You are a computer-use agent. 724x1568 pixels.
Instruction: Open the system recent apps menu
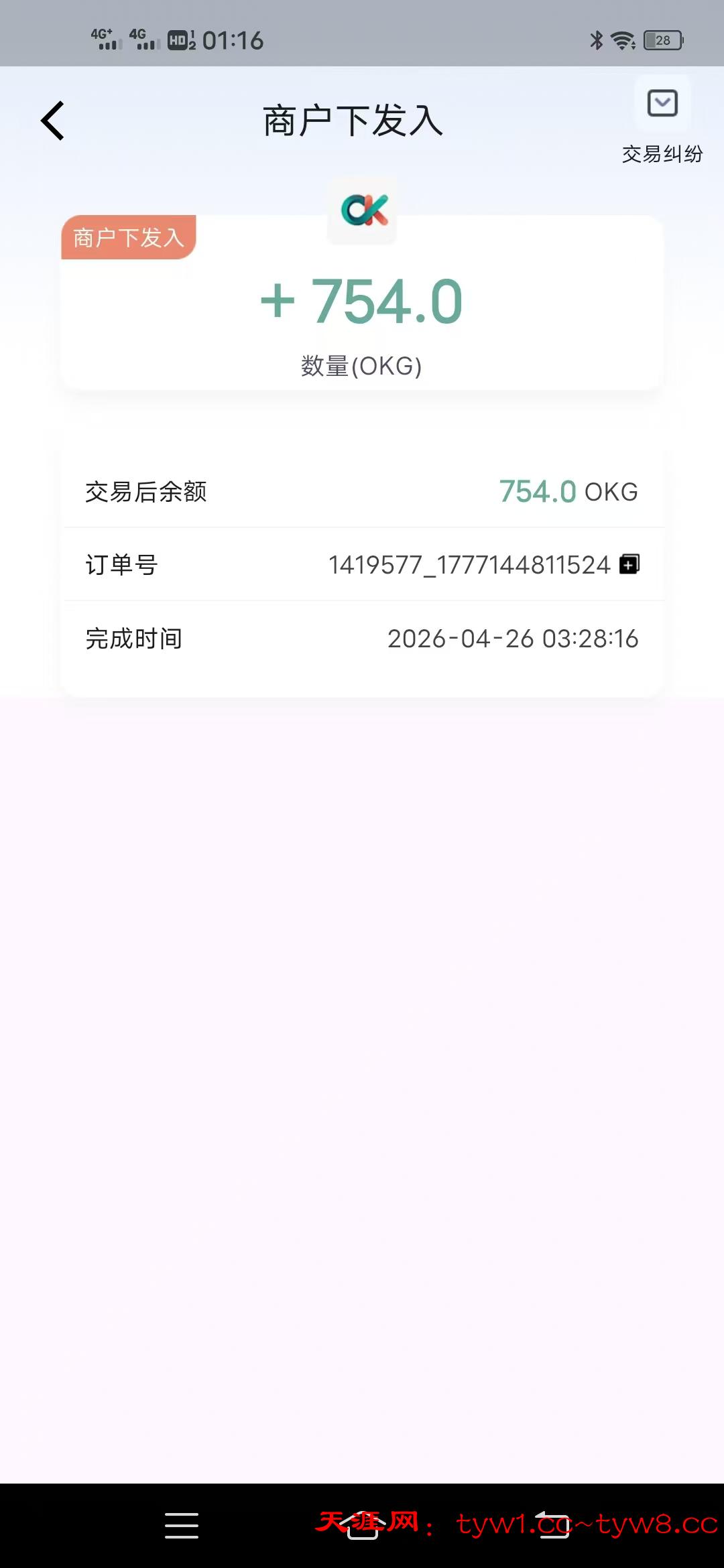click(x=182, y=1525)
